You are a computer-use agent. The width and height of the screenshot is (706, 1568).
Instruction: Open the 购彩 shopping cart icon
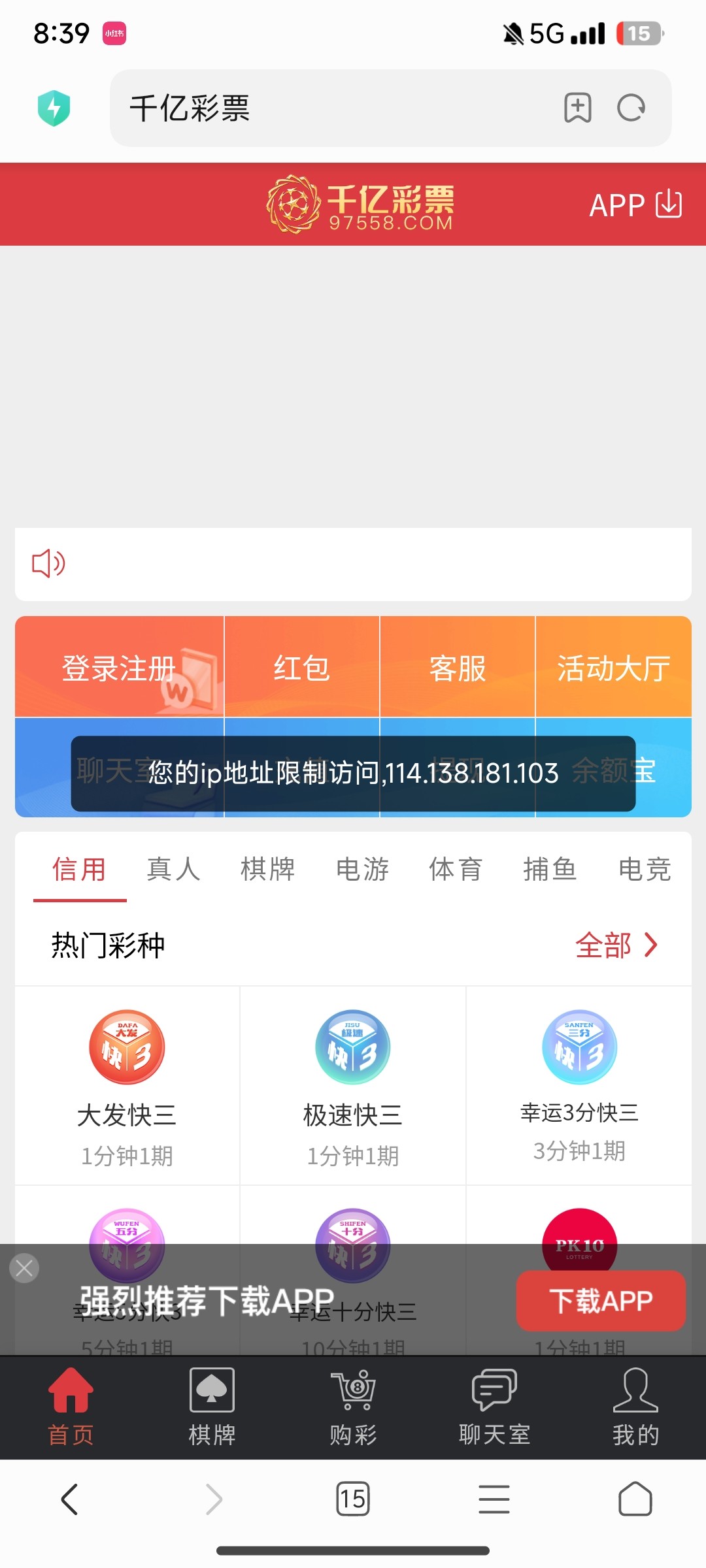coord(353,1392)
